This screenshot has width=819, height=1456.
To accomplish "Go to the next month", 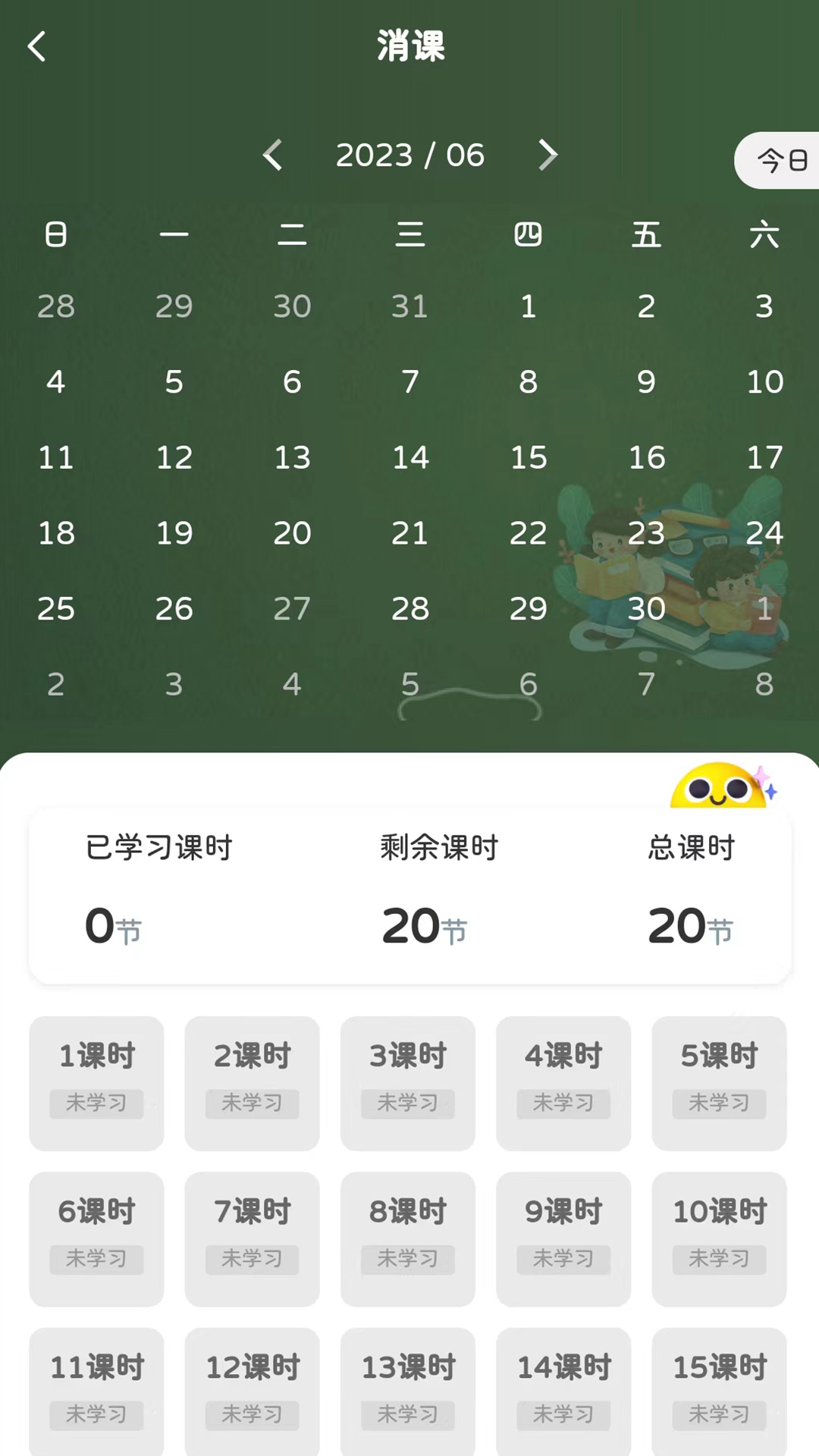I will [548, 155].
